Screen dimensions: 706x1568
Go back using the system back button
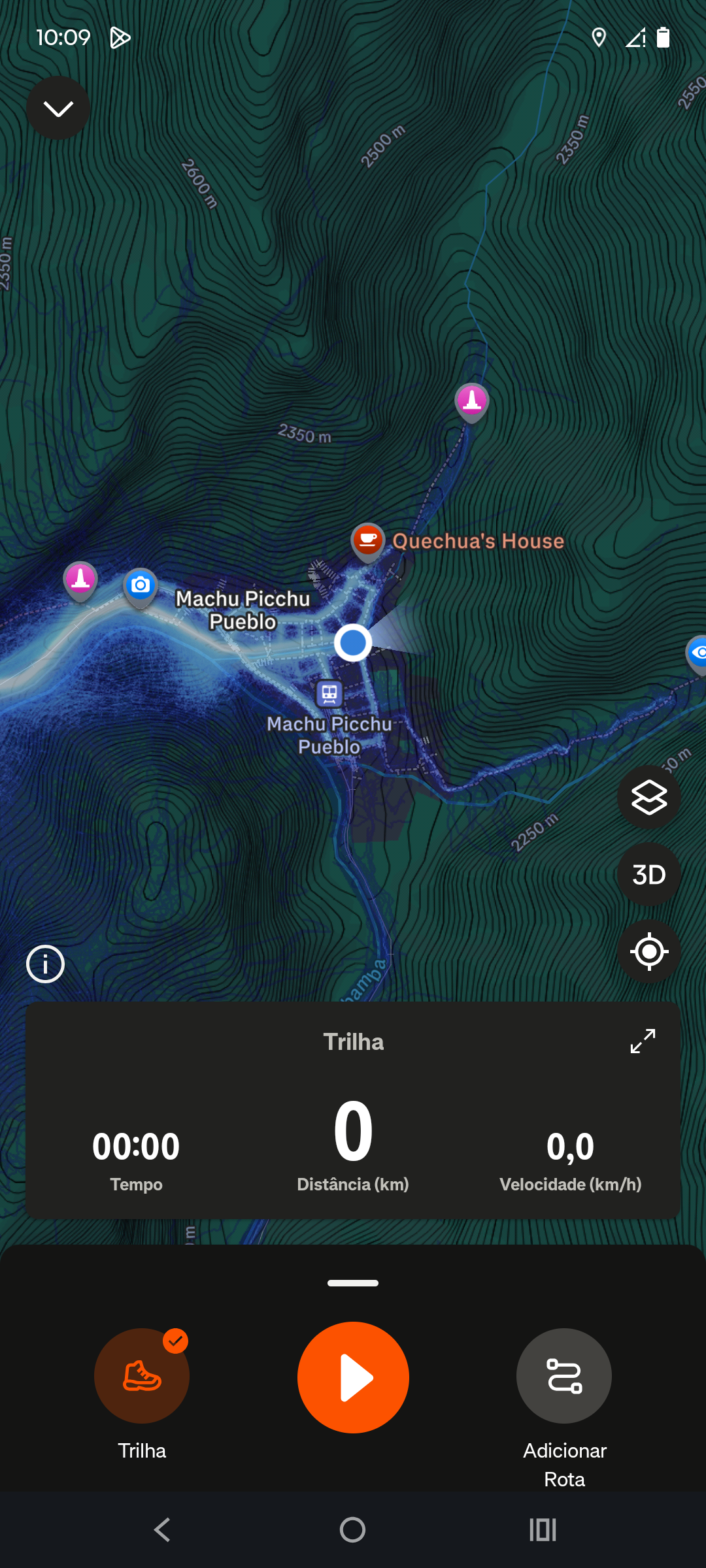(162, 1529)
